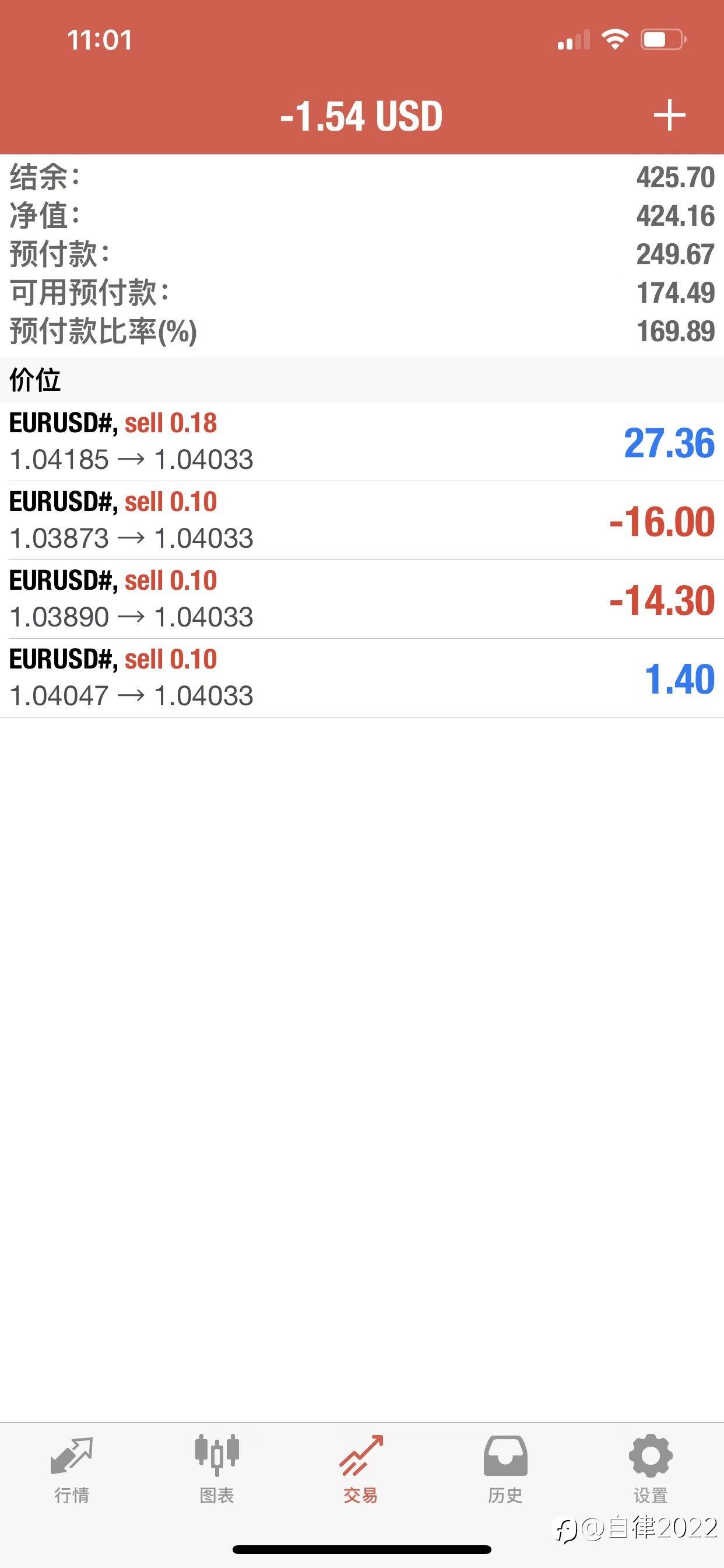
Task: Open the position opened at 1.04047
Action: [x=362, y=678]
